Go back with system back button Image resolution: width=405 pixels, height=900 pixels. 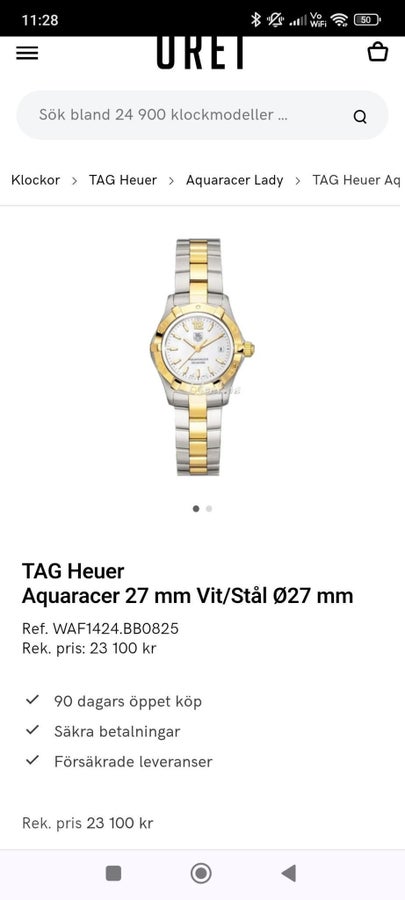point(289,873)
